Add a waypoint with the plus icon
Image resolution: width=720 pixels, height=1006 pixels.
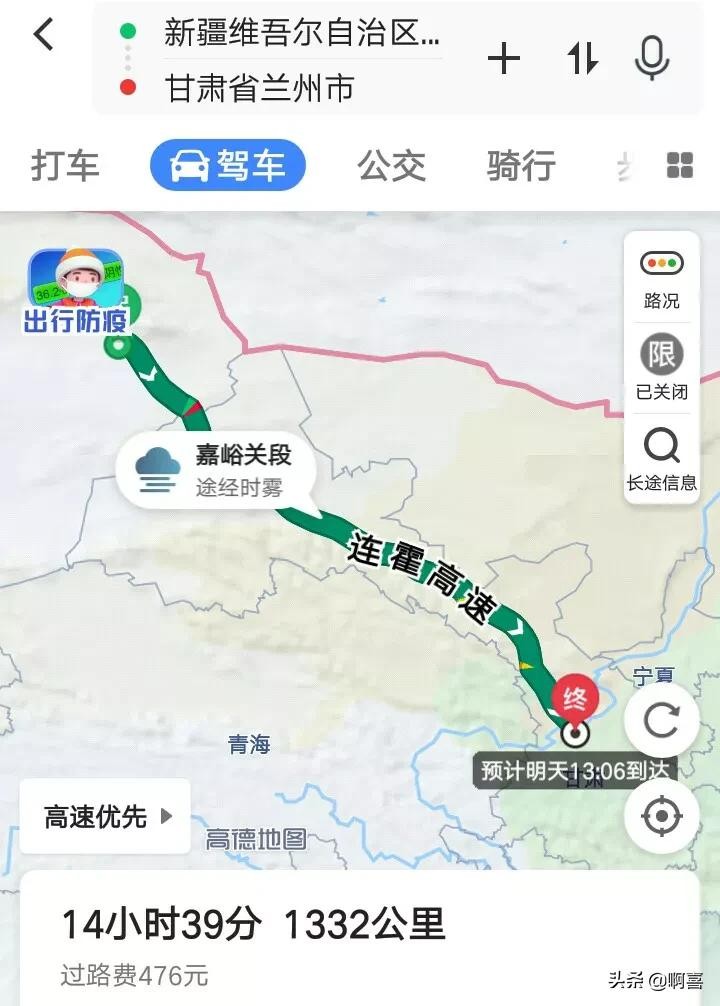pyautogui.click(x=504, y=60)
